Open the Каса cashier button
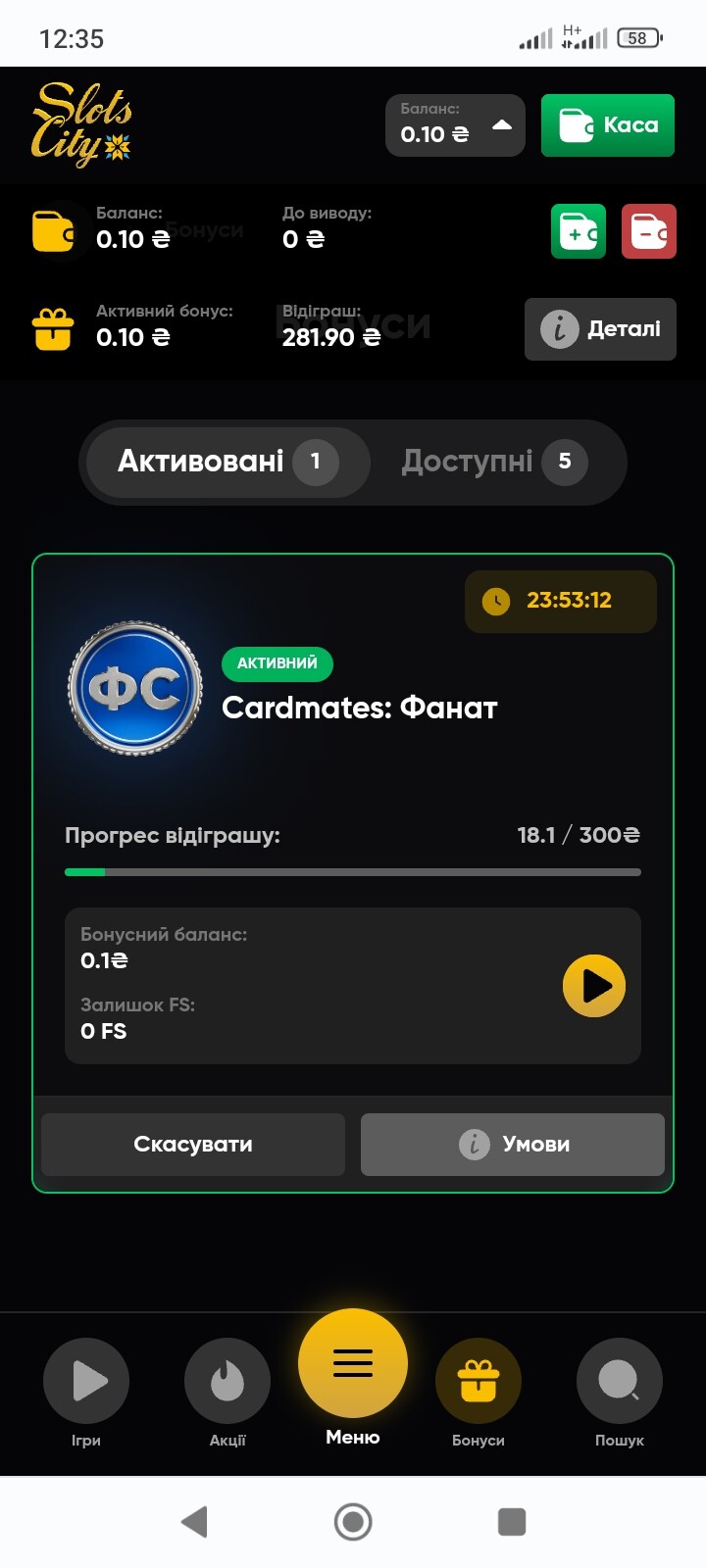The image size is (706, 1568). click(x=608, y=125)
